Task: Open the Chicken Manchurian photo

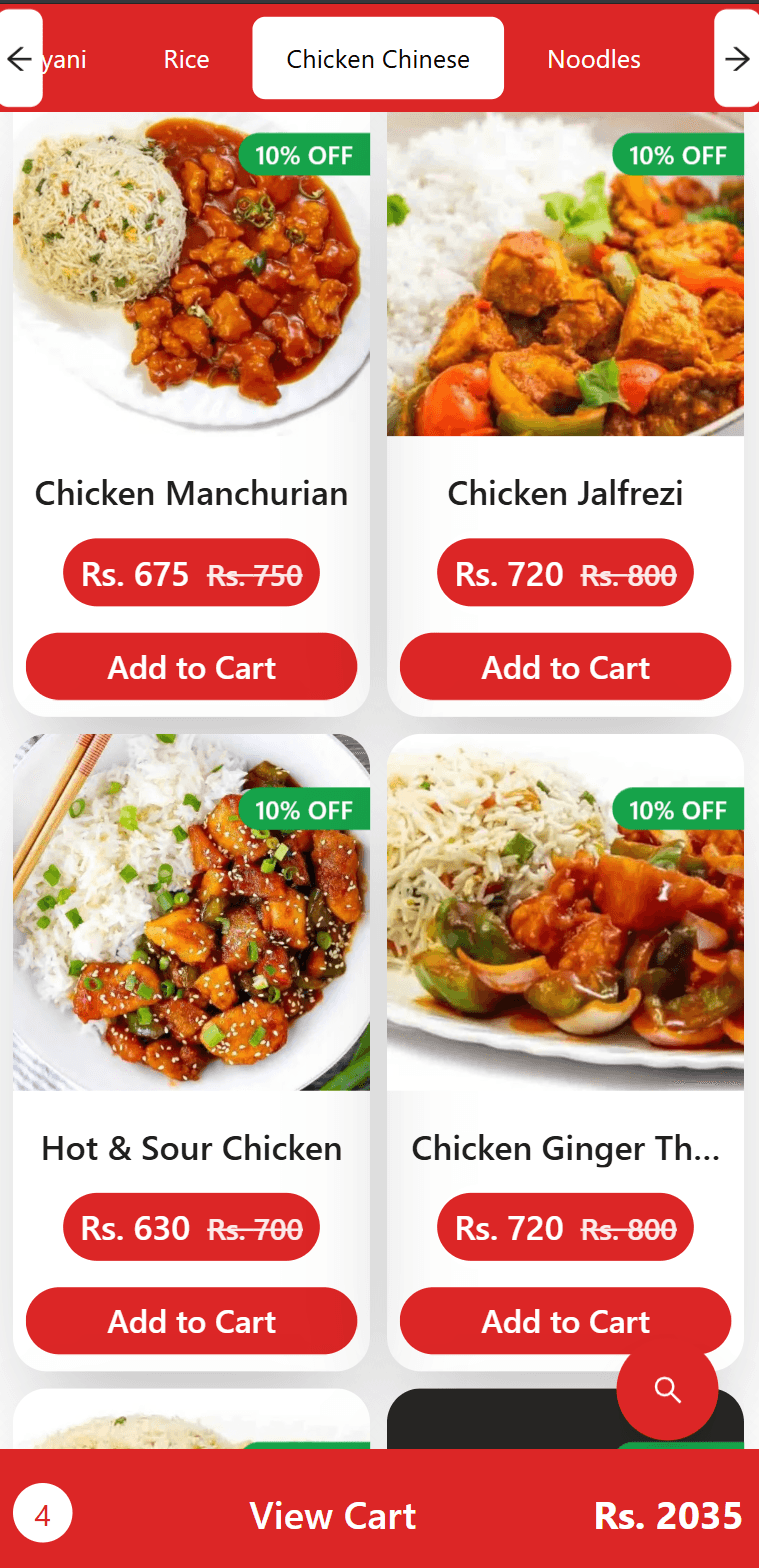Action: pos(191,275)
